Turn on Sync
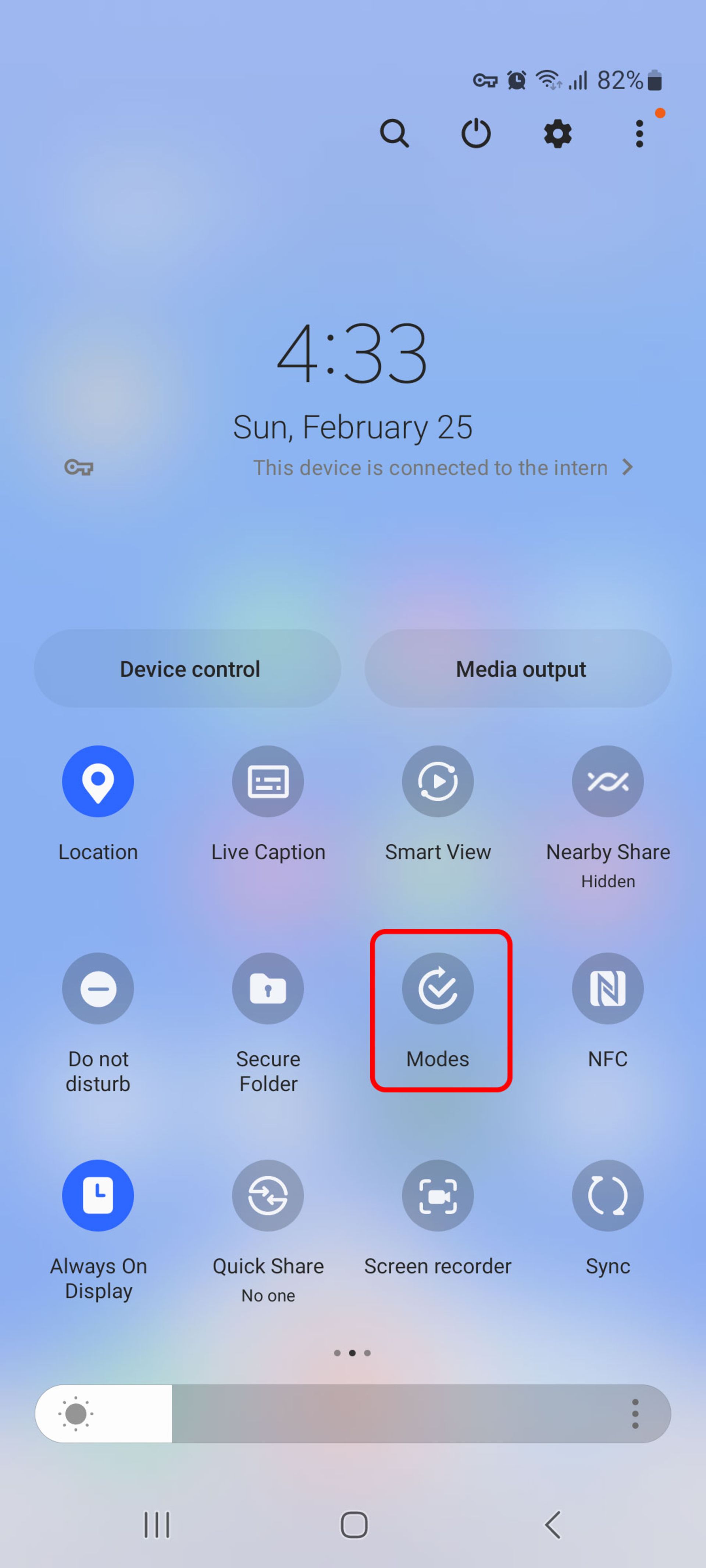This screenshot has width=706, height=1568. (x=607, y=1195)
